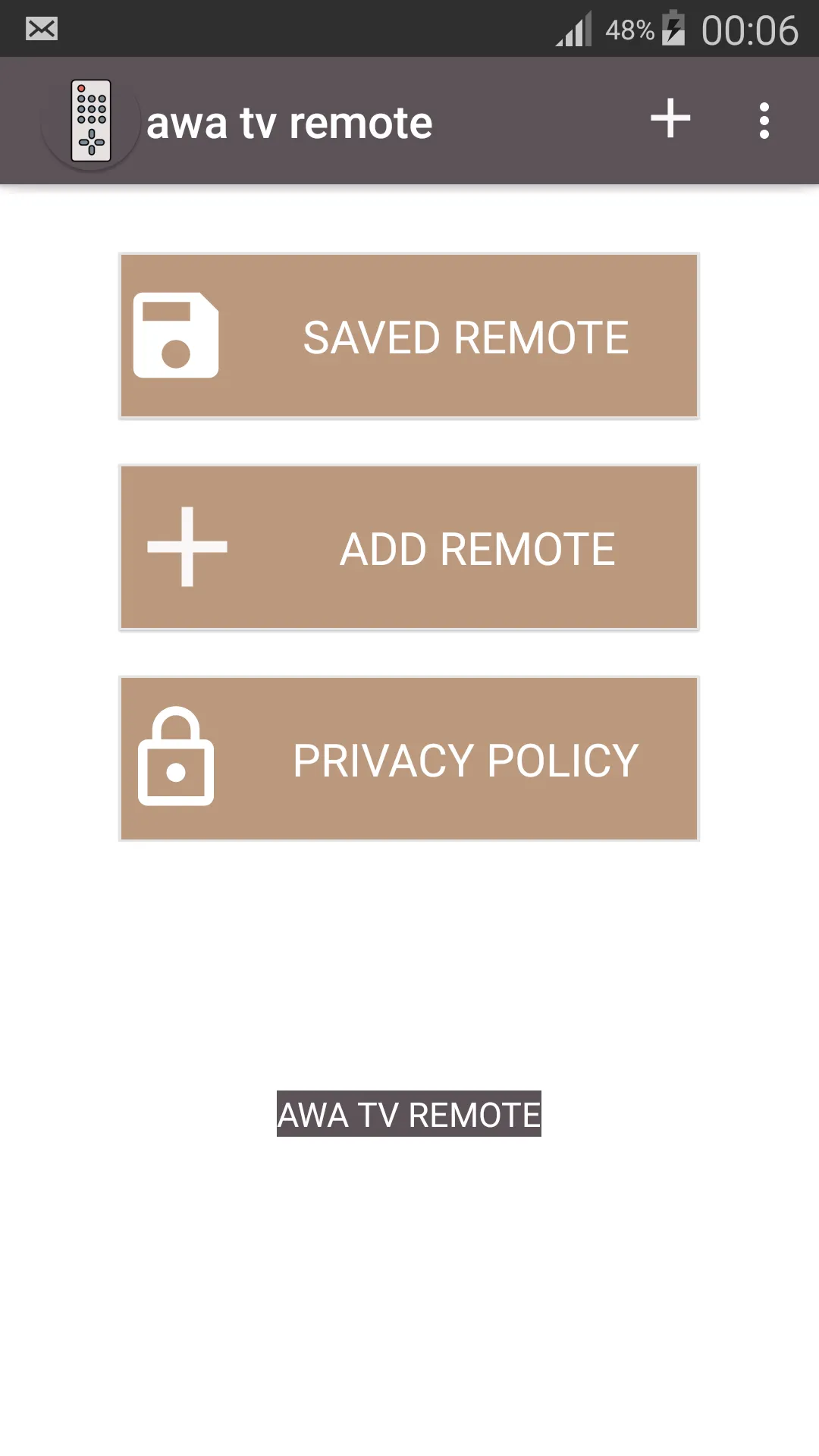Open the Saved Remote list
The image size is (819, 1456).
pyautogui.click(x=409, y=336)
